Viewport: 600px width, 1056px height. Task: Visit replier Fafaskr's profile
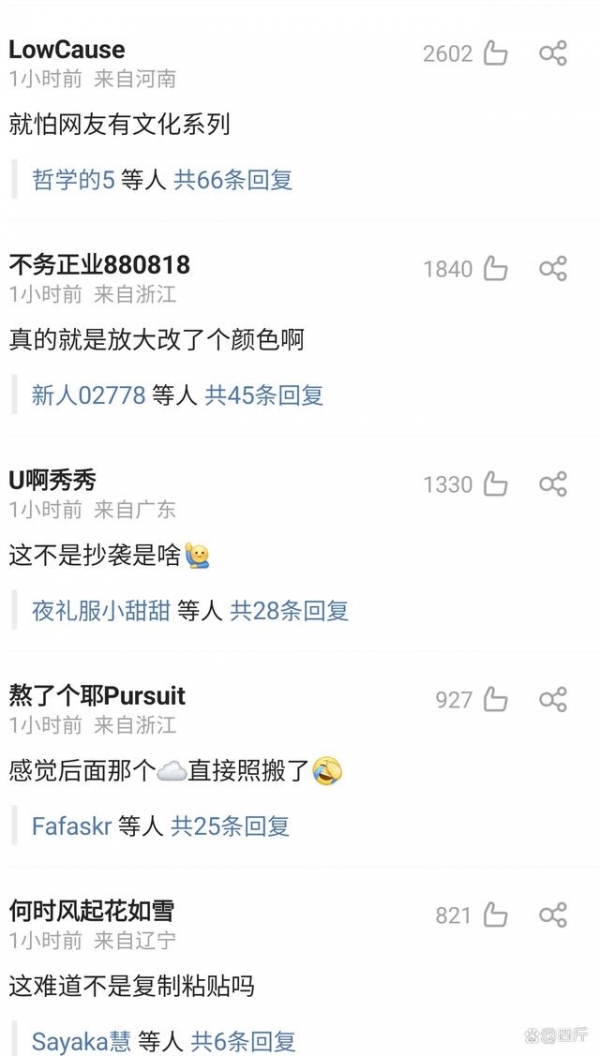[x=70, y=826]
